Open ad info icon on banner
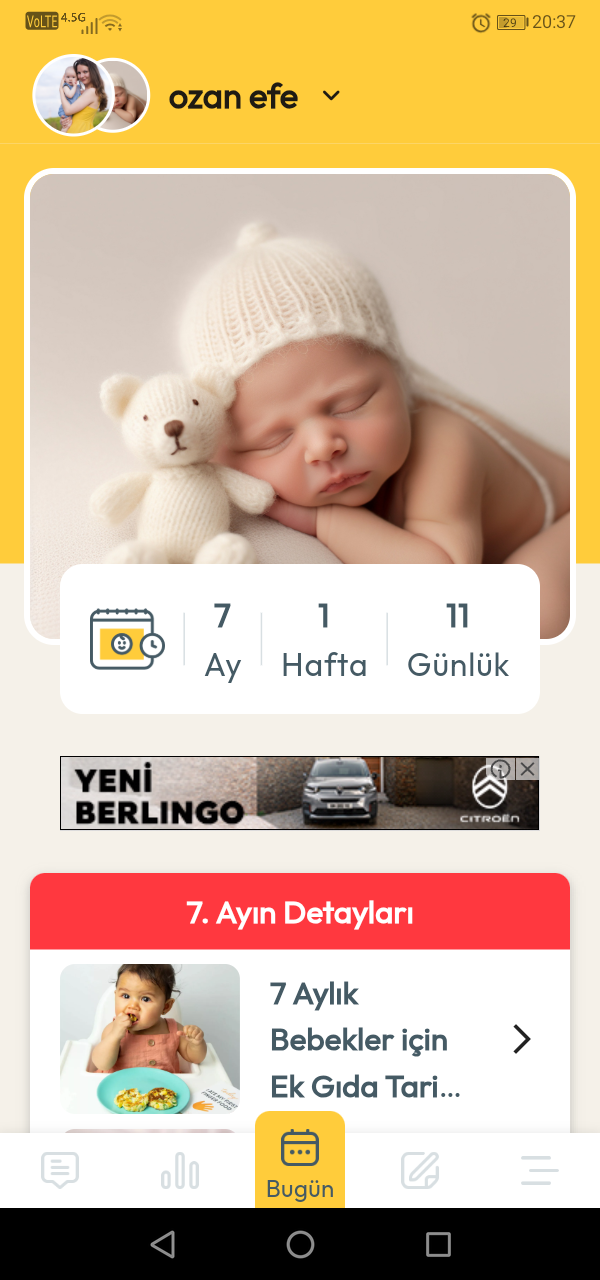This screenshot has height=1280, width=600. coord(501,768)
